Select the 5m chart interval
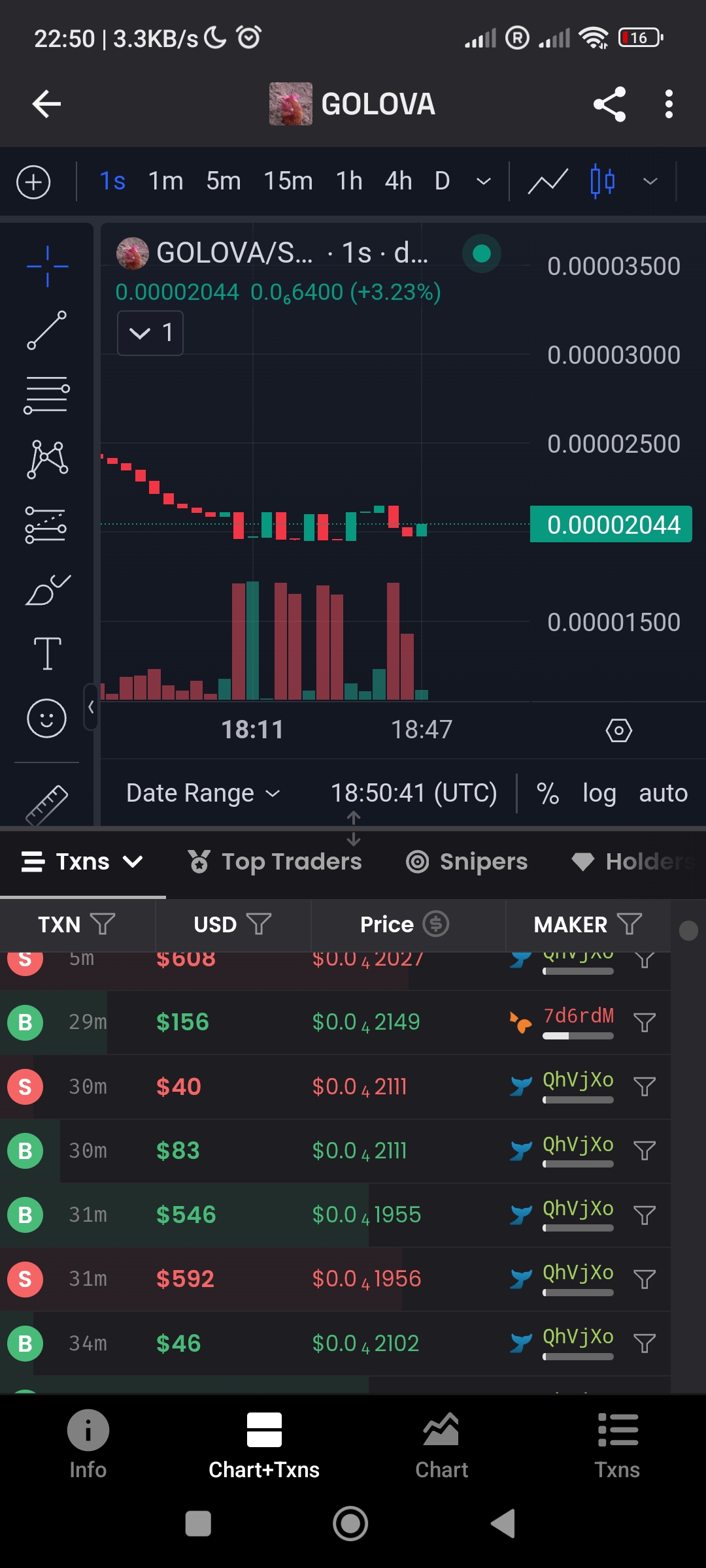Screen dimensions: 706x1568 pyautogui.click(x=223, y=181)
